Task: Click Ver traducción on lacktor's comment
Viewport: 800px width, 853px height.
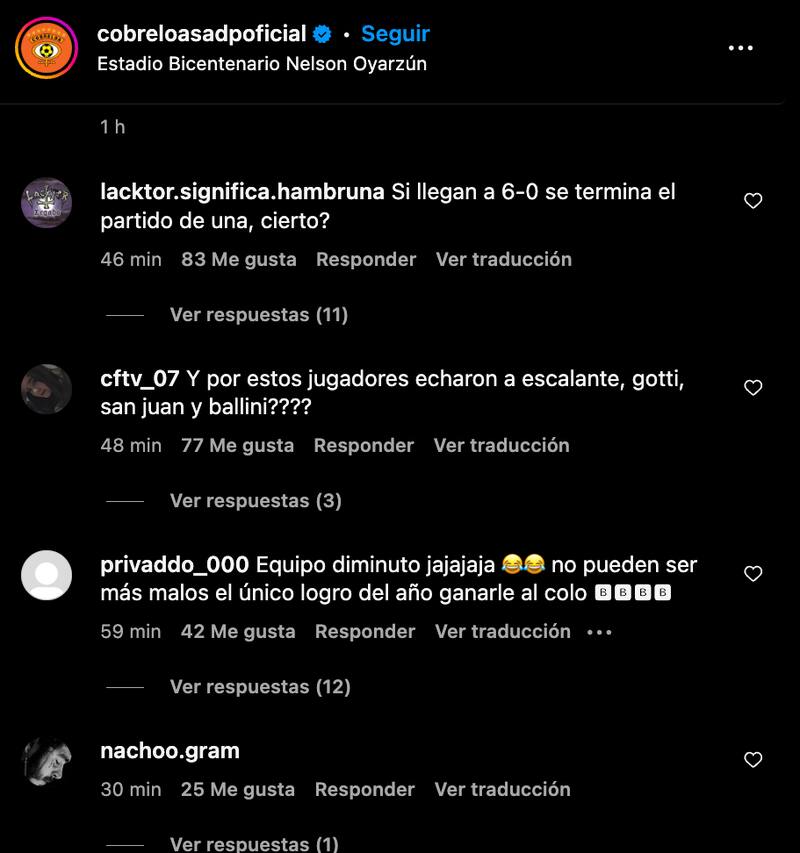Action: pyautogui.click(x=501, y=259)
